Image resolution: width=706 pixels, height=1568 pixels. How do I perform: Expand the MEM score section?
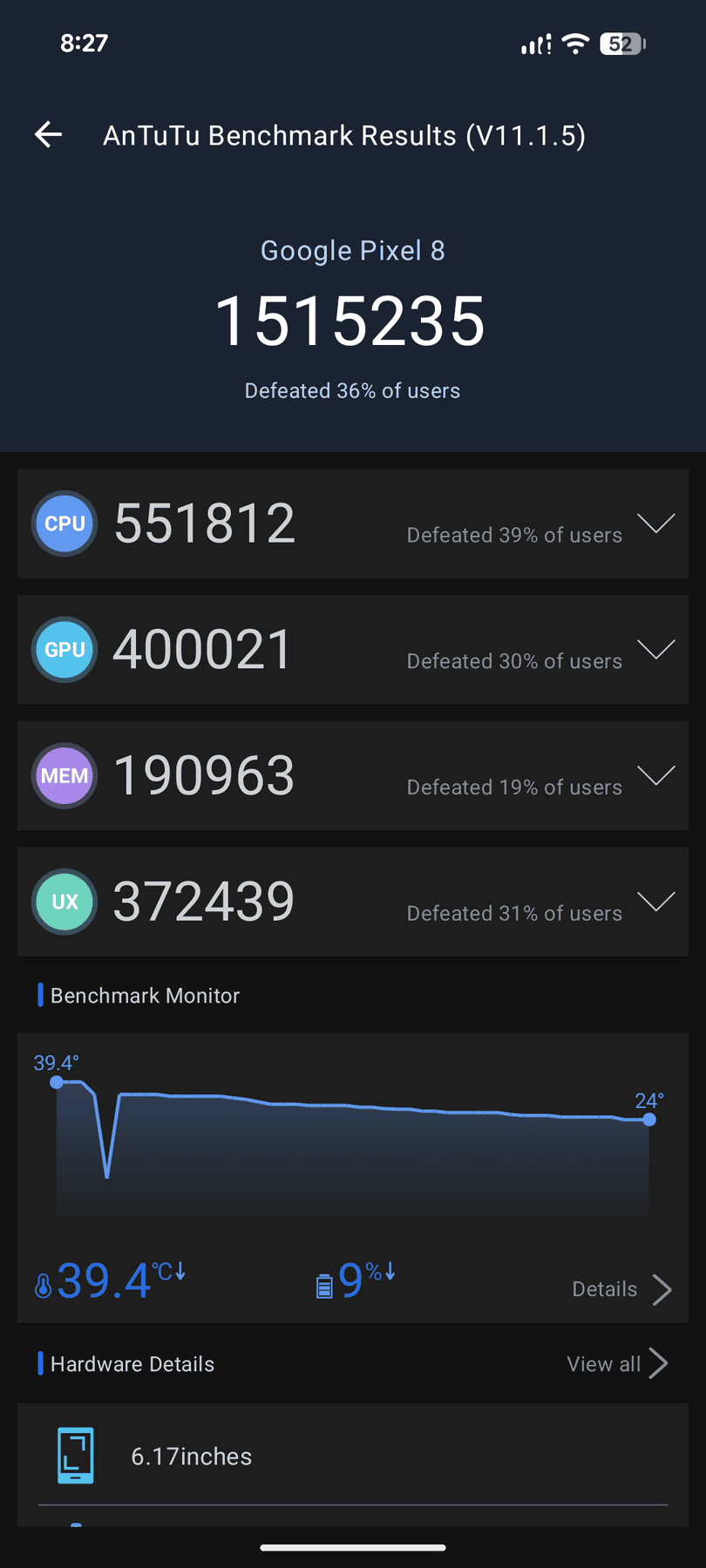coord(655,775)
